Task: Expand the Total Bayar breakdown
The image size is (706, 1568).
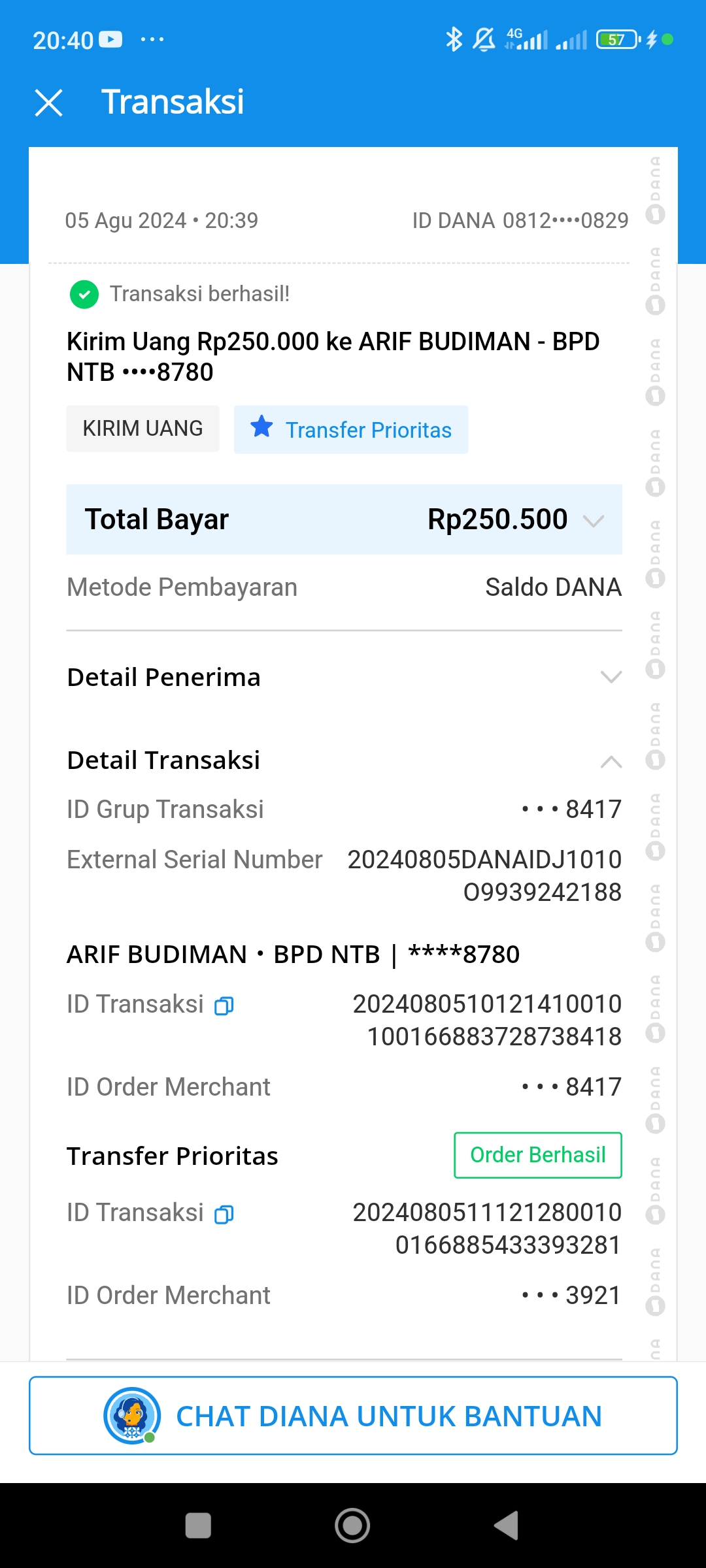Action: [593, 521]
